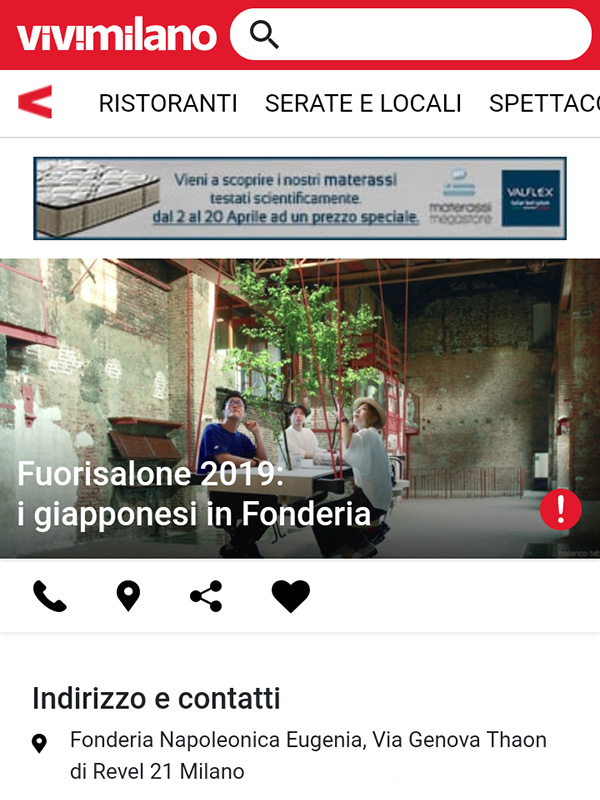This screenshot has width=600, height=800.
Task: Select the Spettacoli section
Action: (x=545, y=103)
